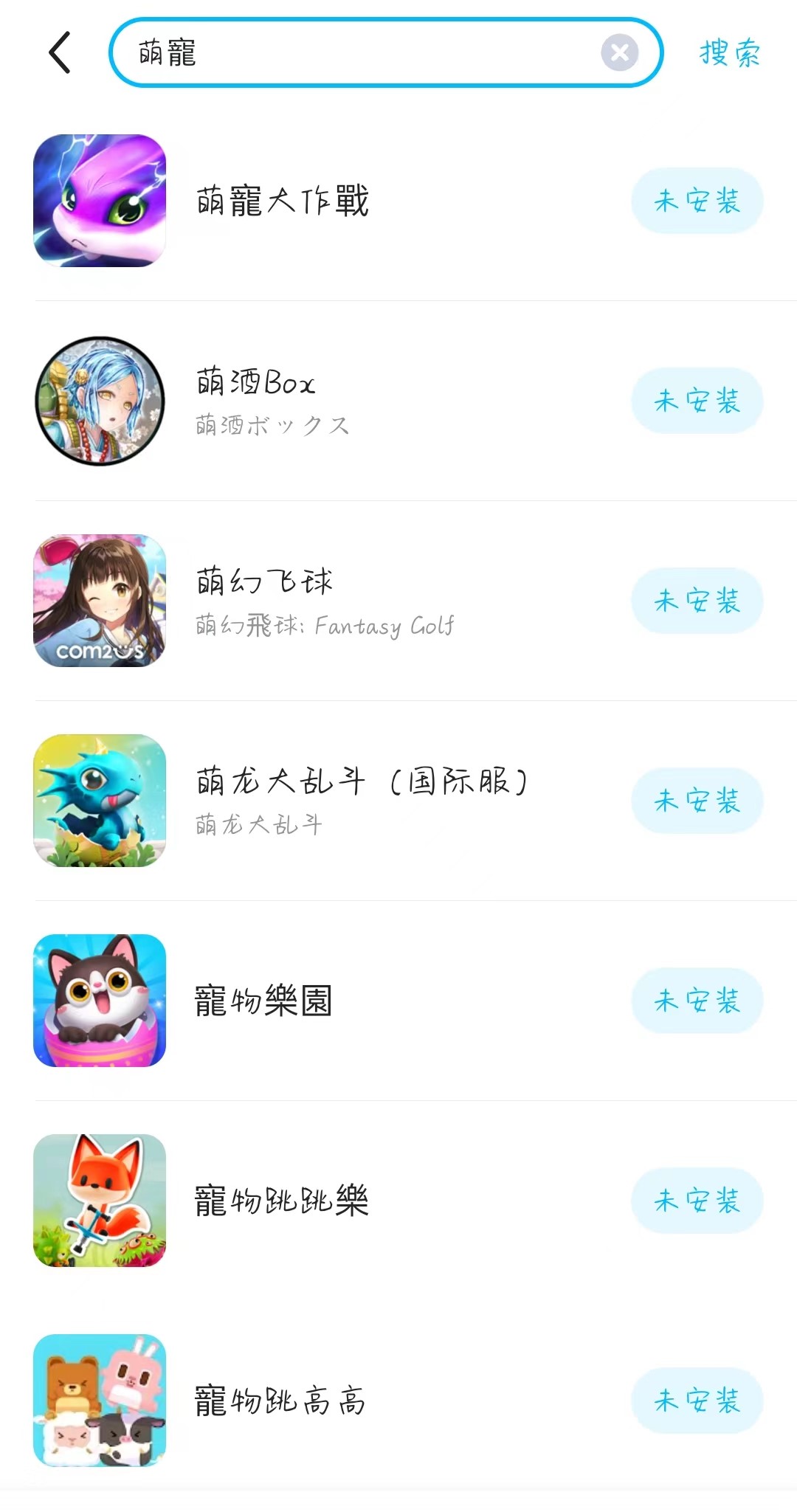Select 未安装 next to 寵物跳跳樂
This screenshot has width=797, height=1512.
[x=697, y=1201]
